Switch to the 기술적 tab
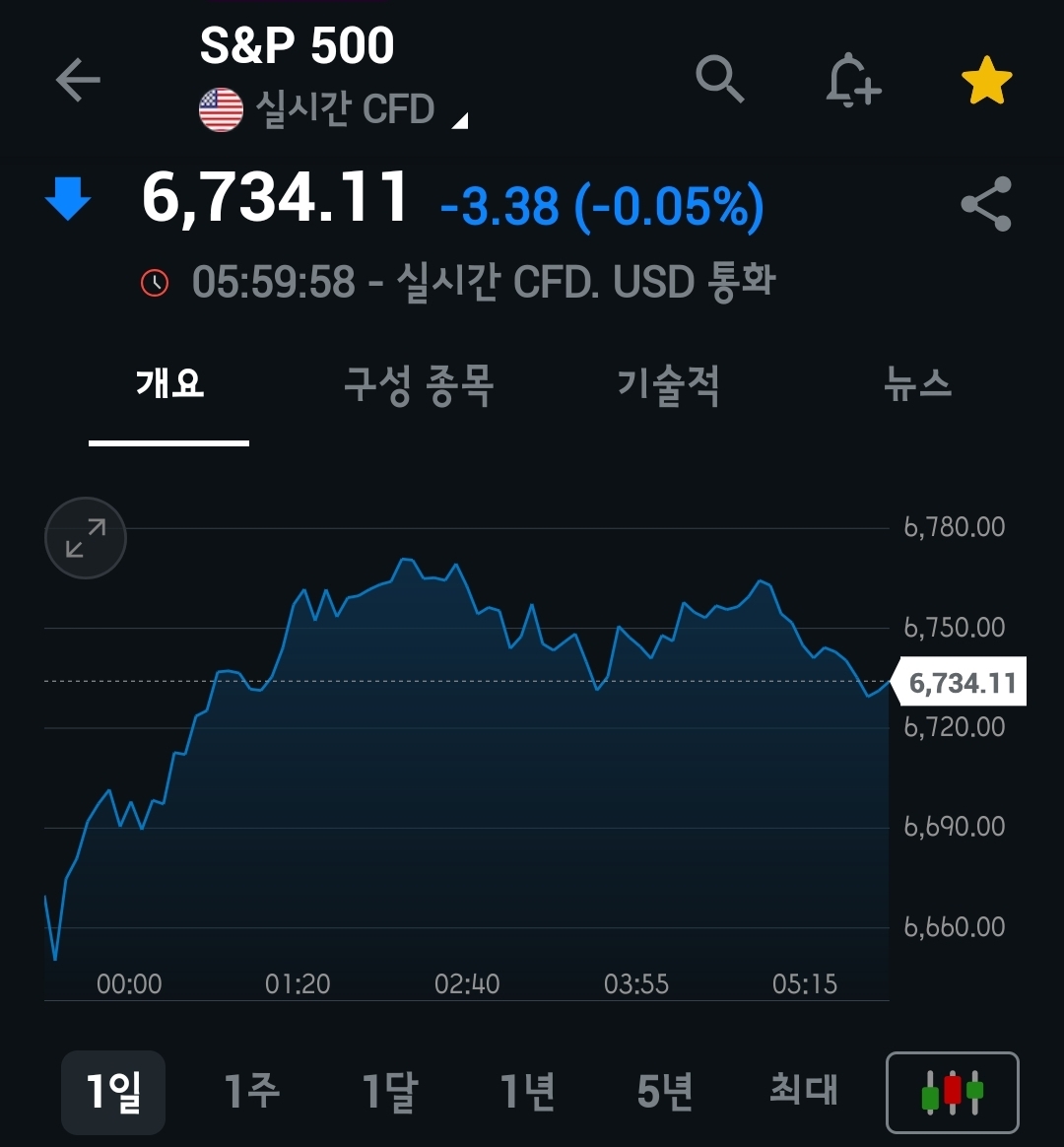The width and height of the screenshot is (1064, 1147). click(668, 383)
